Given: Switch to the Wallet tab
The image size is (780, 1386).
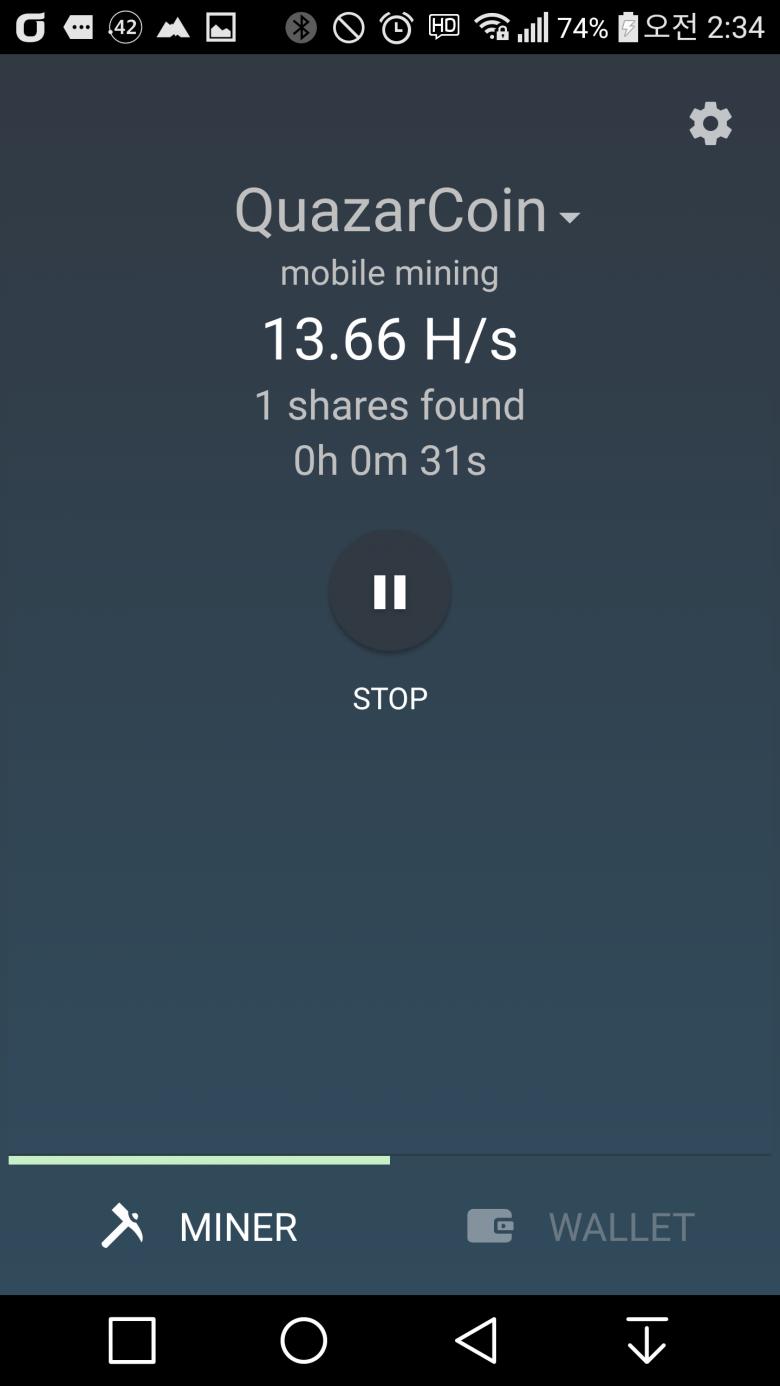Looking at the screenshot, I should coord(582,1226).
